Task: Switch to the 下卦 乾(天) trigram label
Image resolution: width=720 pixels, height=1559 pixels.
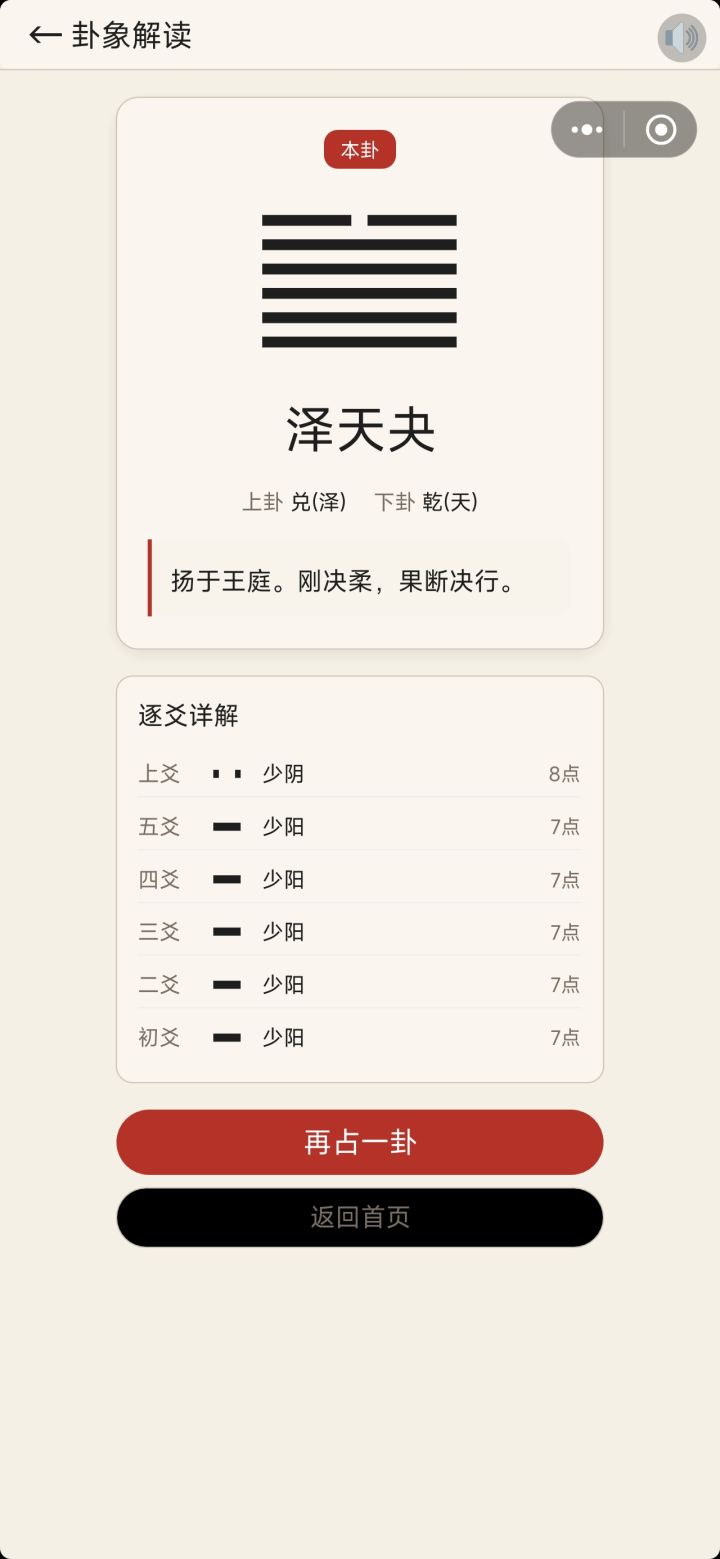Action: tap(430, 502)
